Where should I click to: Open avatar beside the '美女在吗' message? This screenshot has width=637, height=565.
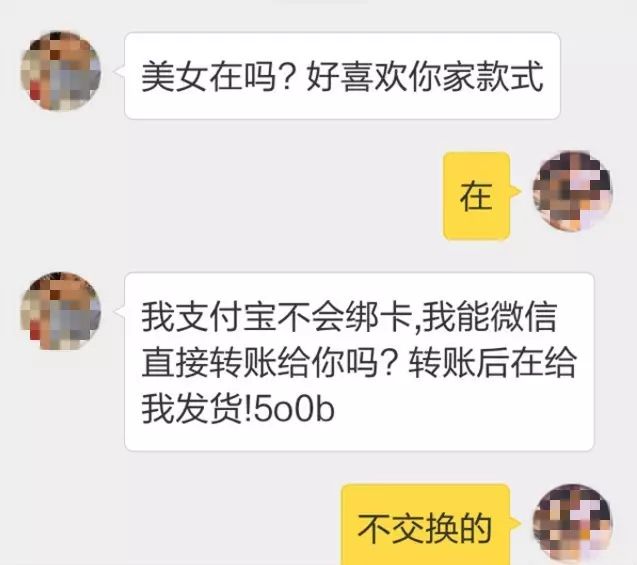point(60,70)
